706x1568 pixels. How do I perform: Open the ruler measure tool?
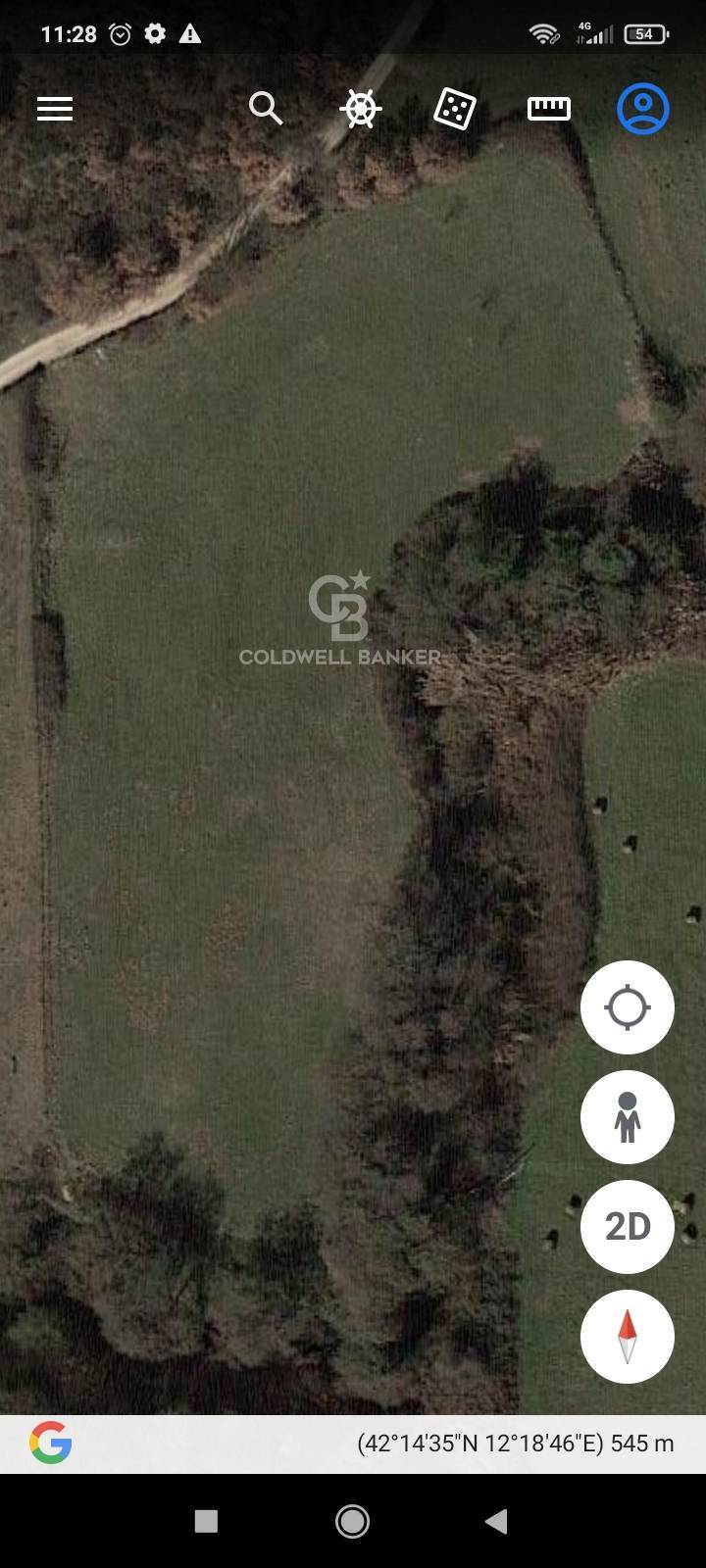tap(549, 109)
